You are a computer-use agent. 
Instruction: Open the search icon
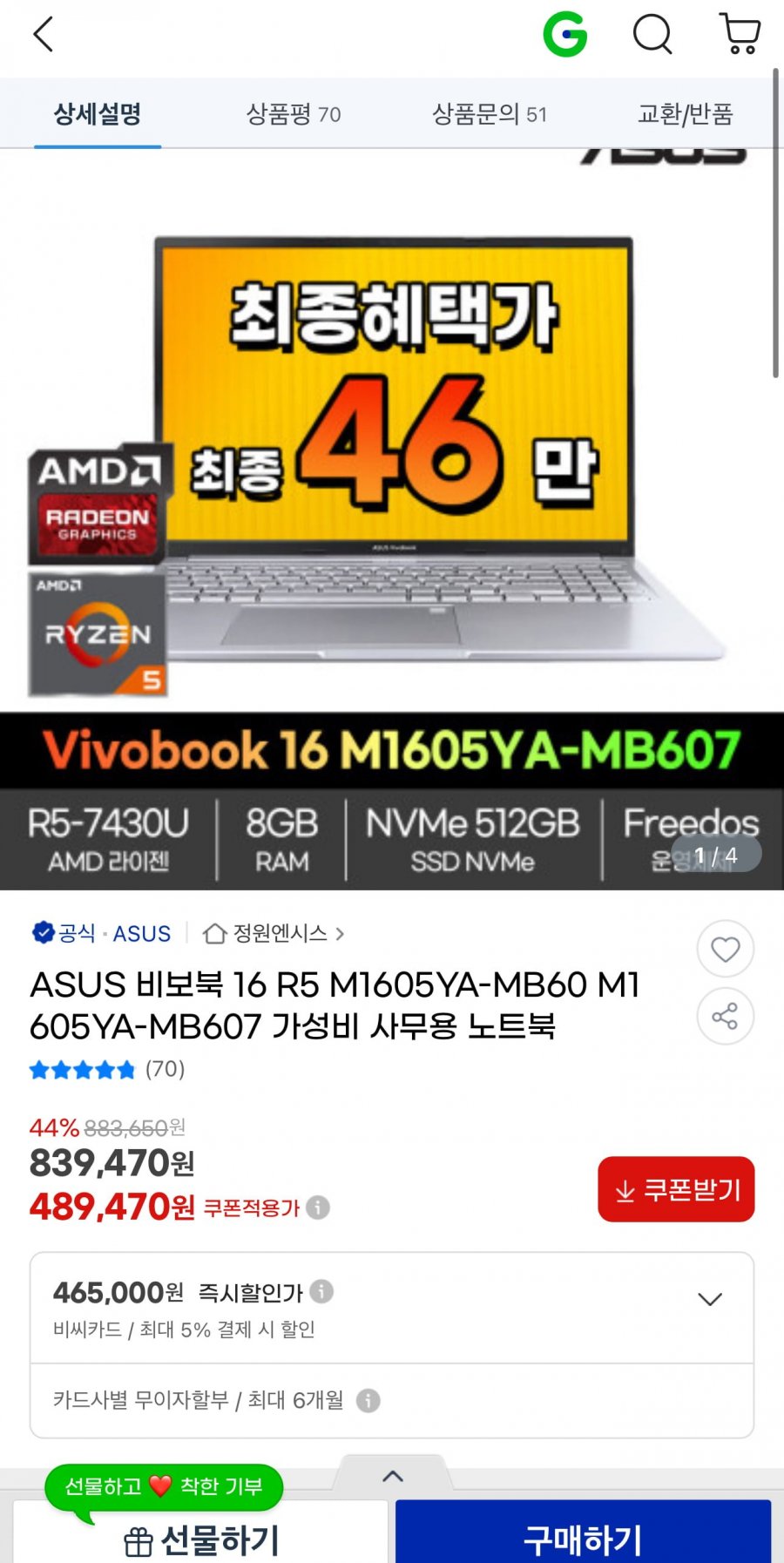click(652, 36)
